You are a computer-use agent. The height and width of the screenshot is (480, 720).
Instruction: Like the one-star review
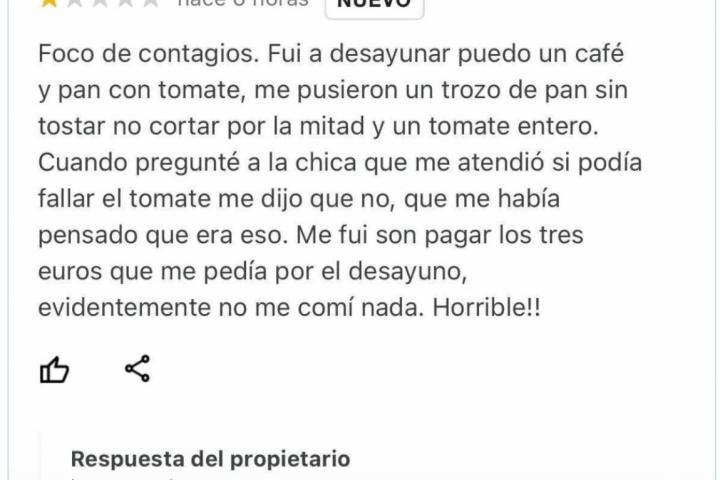pyautogui.click(x=54, y=370)
